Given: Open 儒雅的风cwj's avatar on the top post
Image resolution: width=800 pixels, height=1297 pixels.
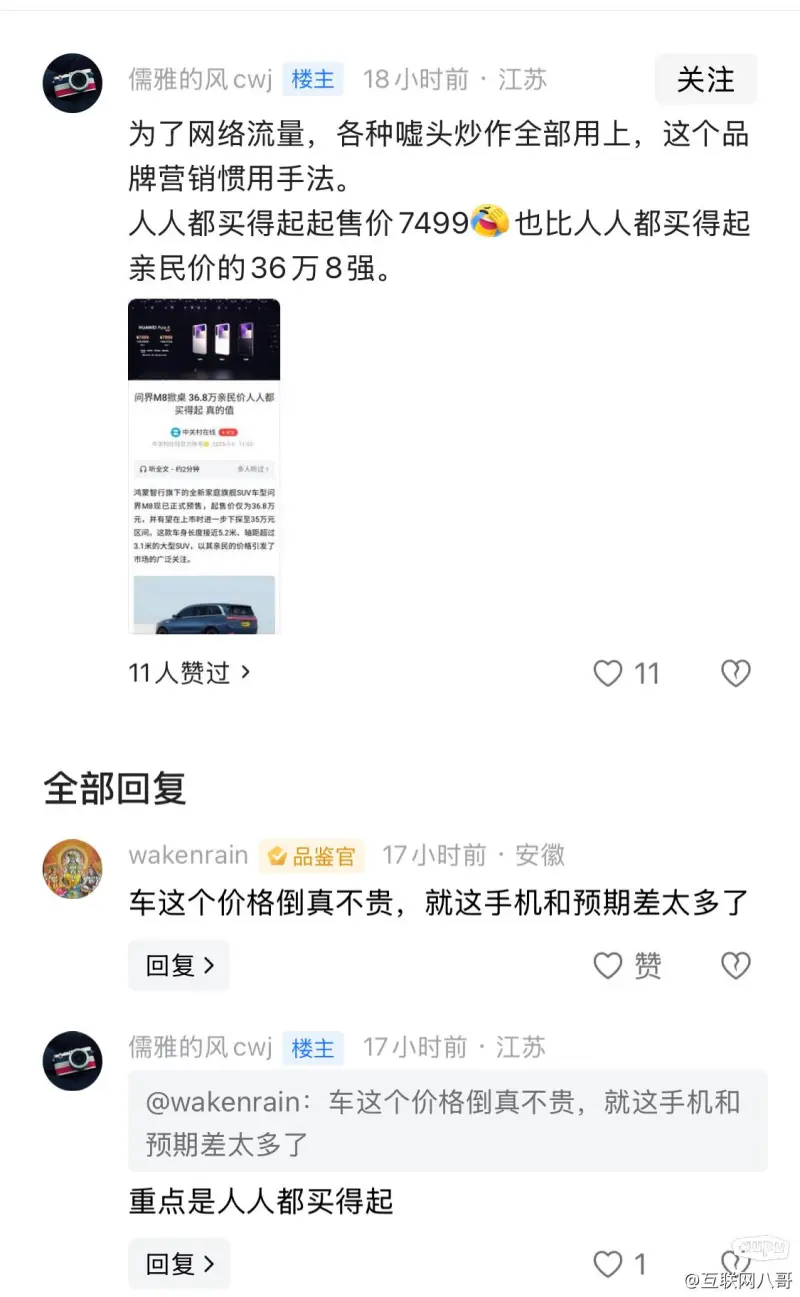Looking at the screenshot, I should coord(72,83).
